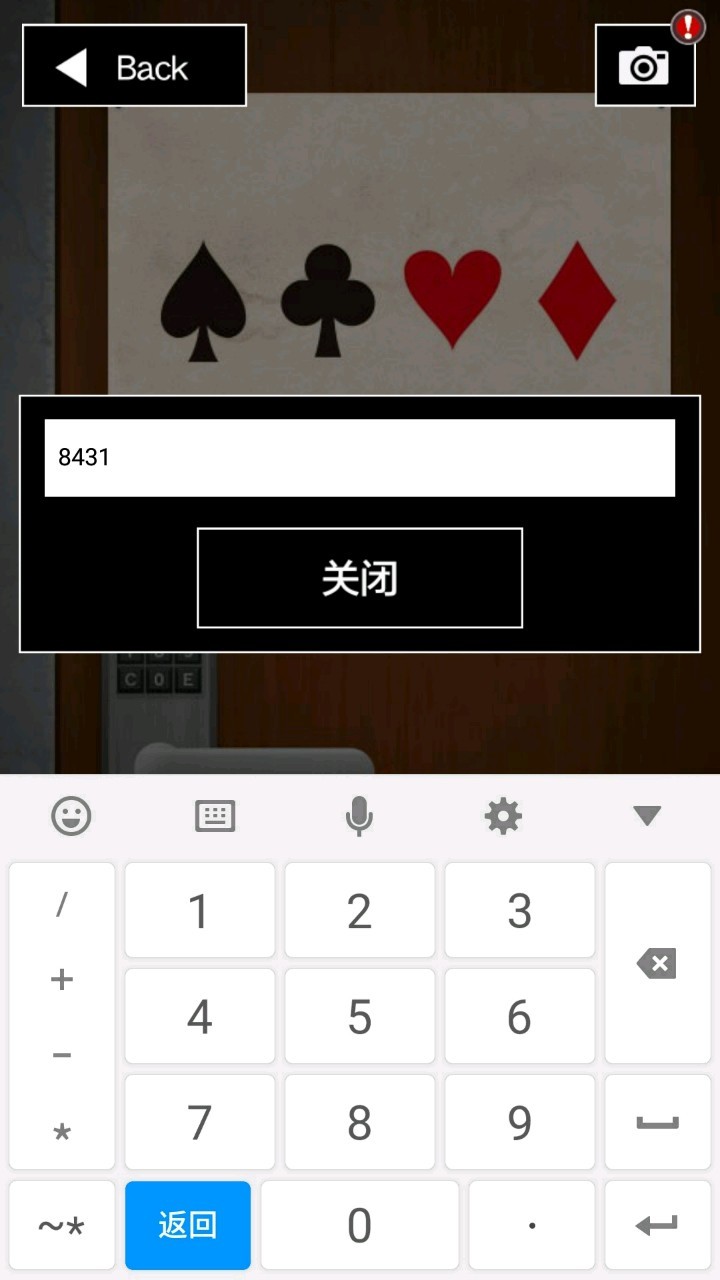
Task: Close the dialog with 关闭 button
Action: (x=359, y=578)
